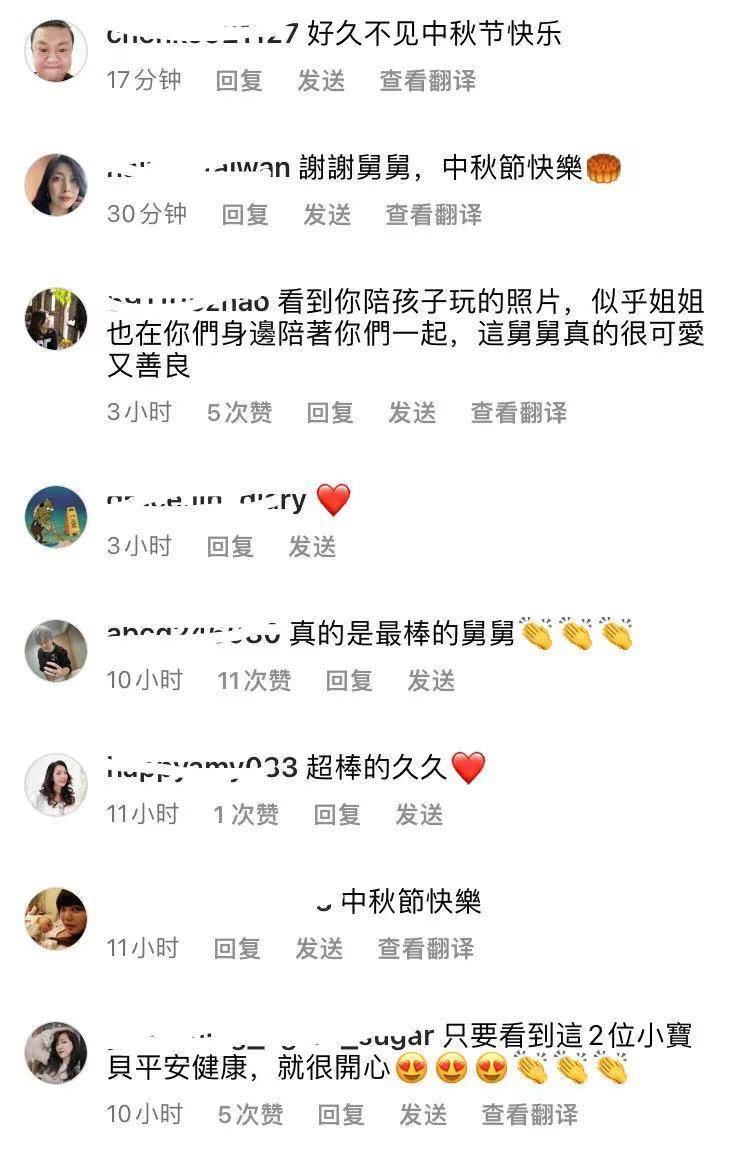
Task: Open the avatar of the 超棒的久久 commenter
Action: pyautogui.click(x=56, y=784)
